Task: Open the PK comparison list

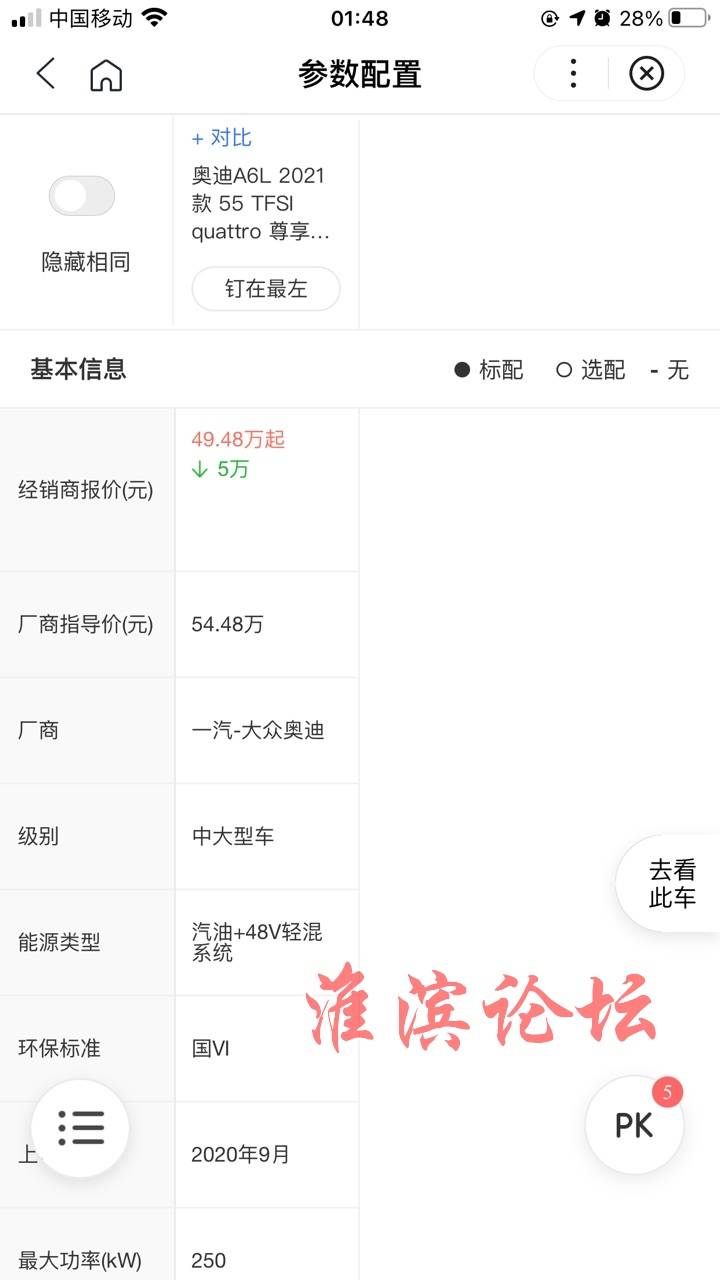Action: (634, 1125)
